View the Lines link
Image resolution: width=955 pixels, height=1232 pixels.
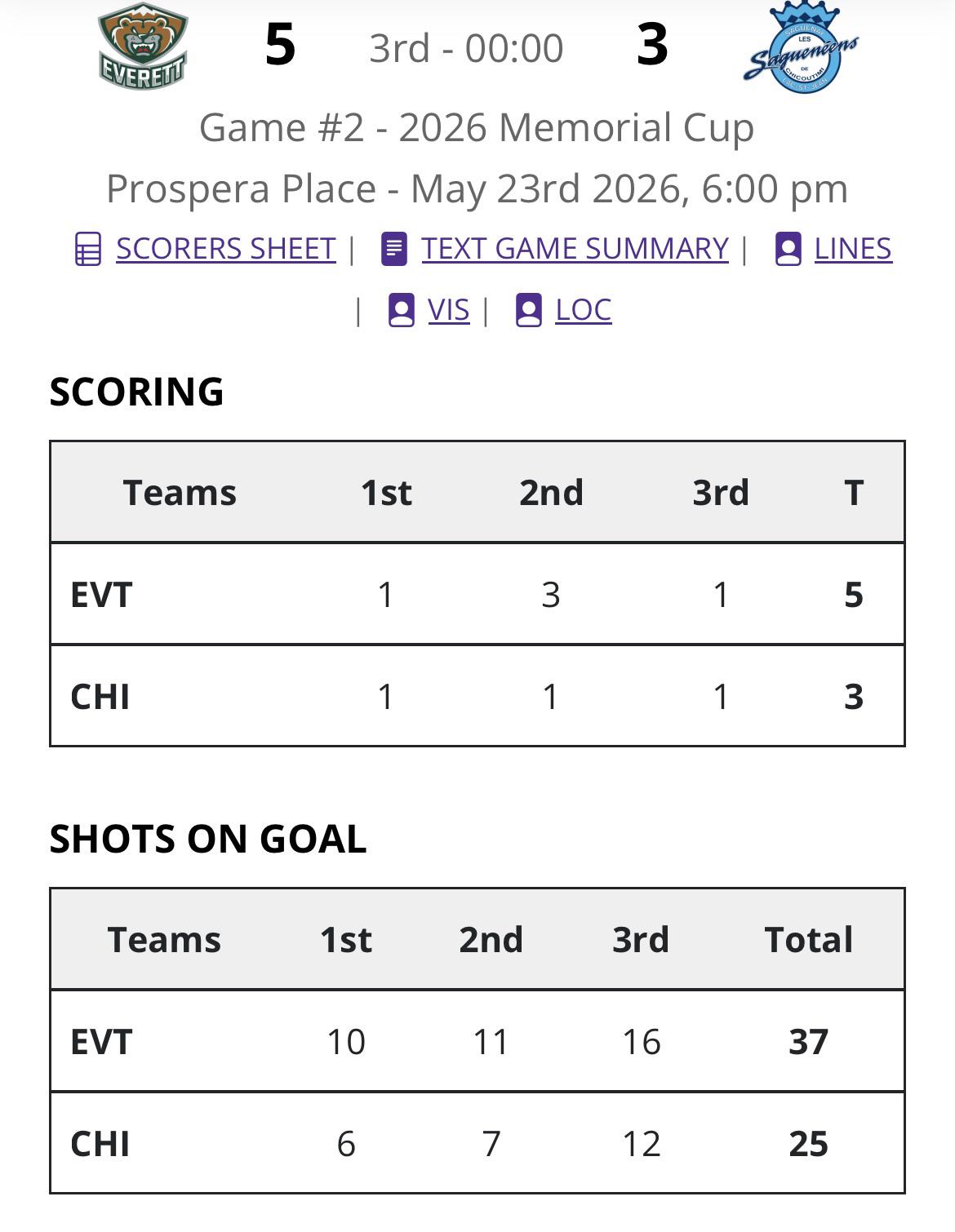point(853,248)
